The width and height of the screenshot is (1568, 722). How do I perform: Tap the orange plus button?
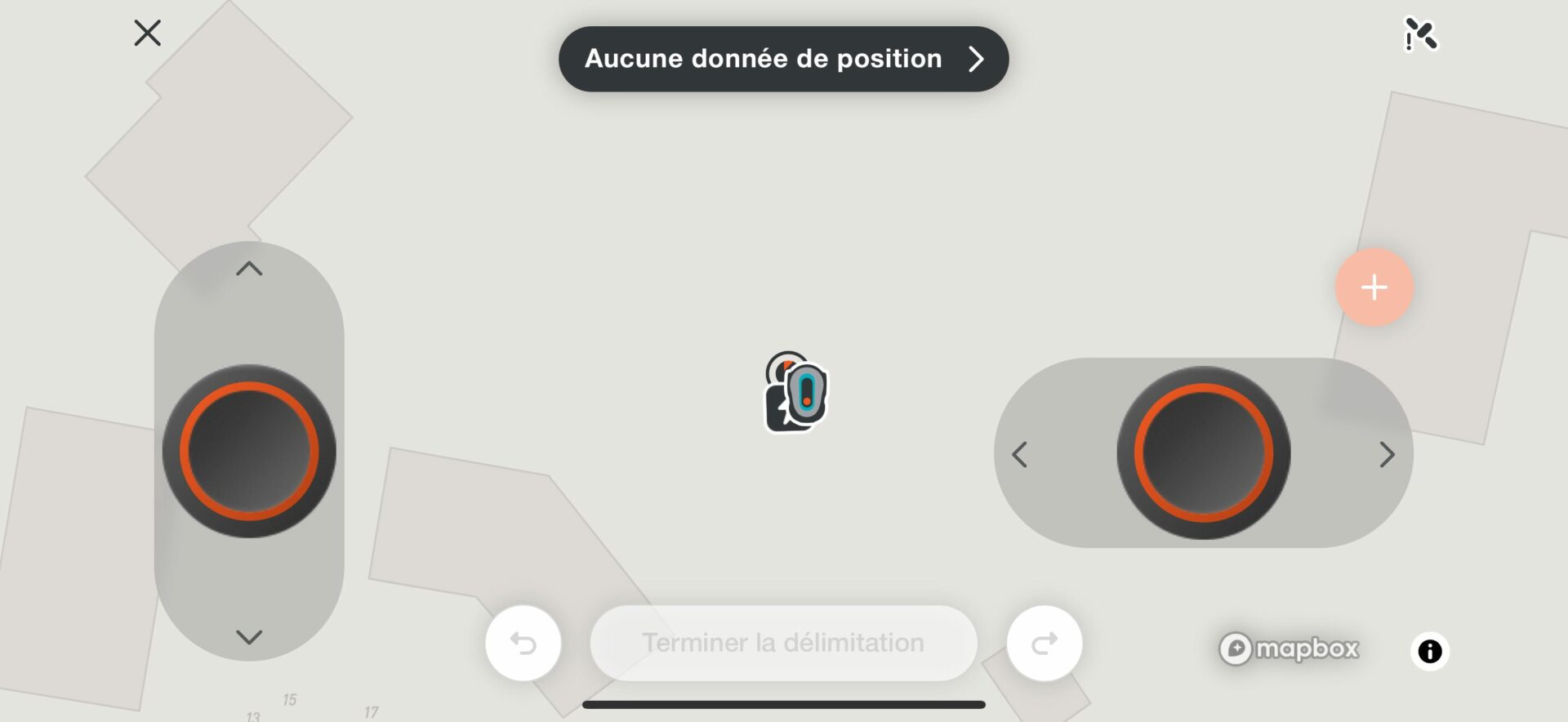(x=1374, y=287)
